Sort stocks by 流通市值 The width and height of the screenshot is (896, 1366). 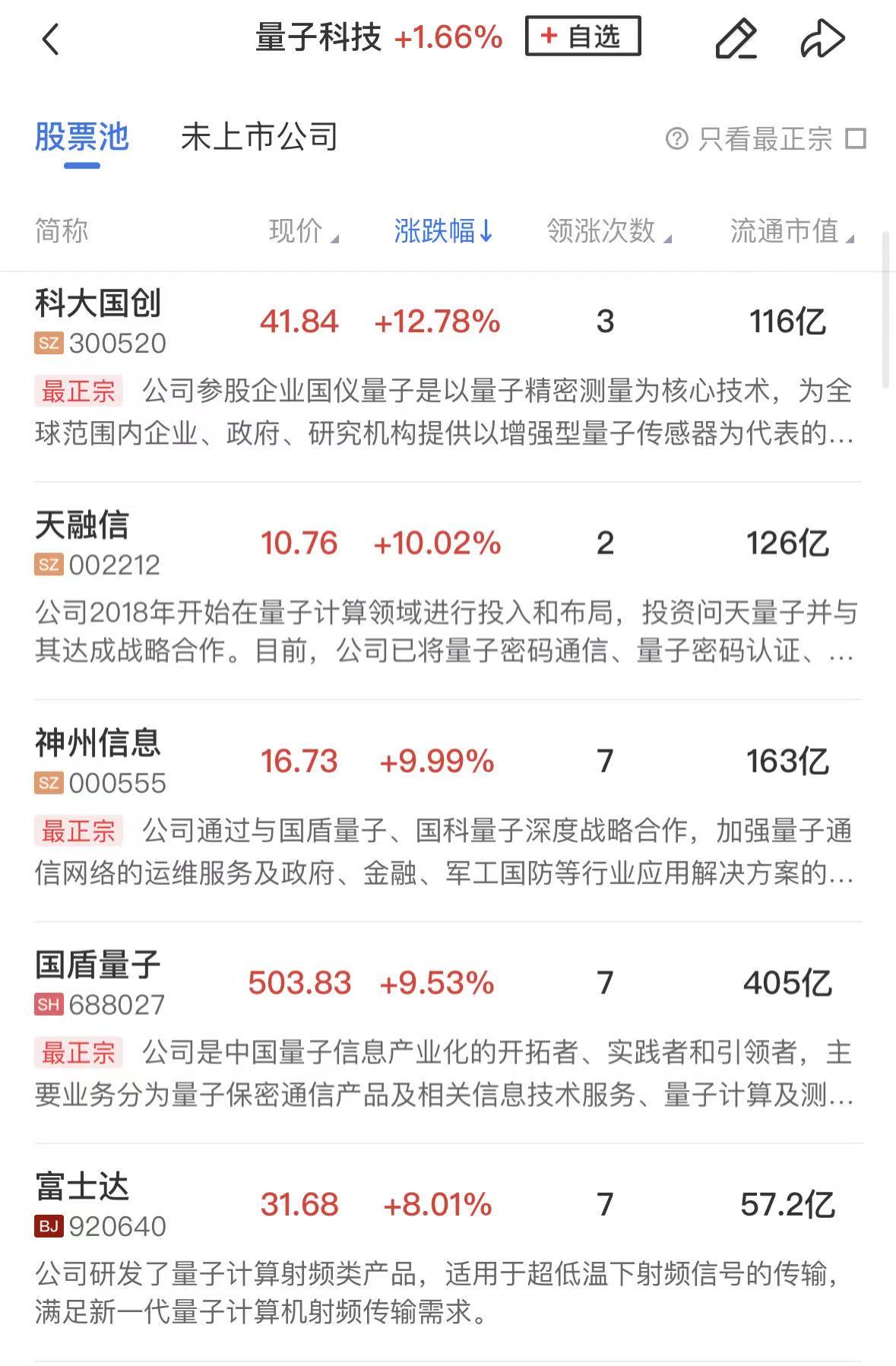(790, 231)
